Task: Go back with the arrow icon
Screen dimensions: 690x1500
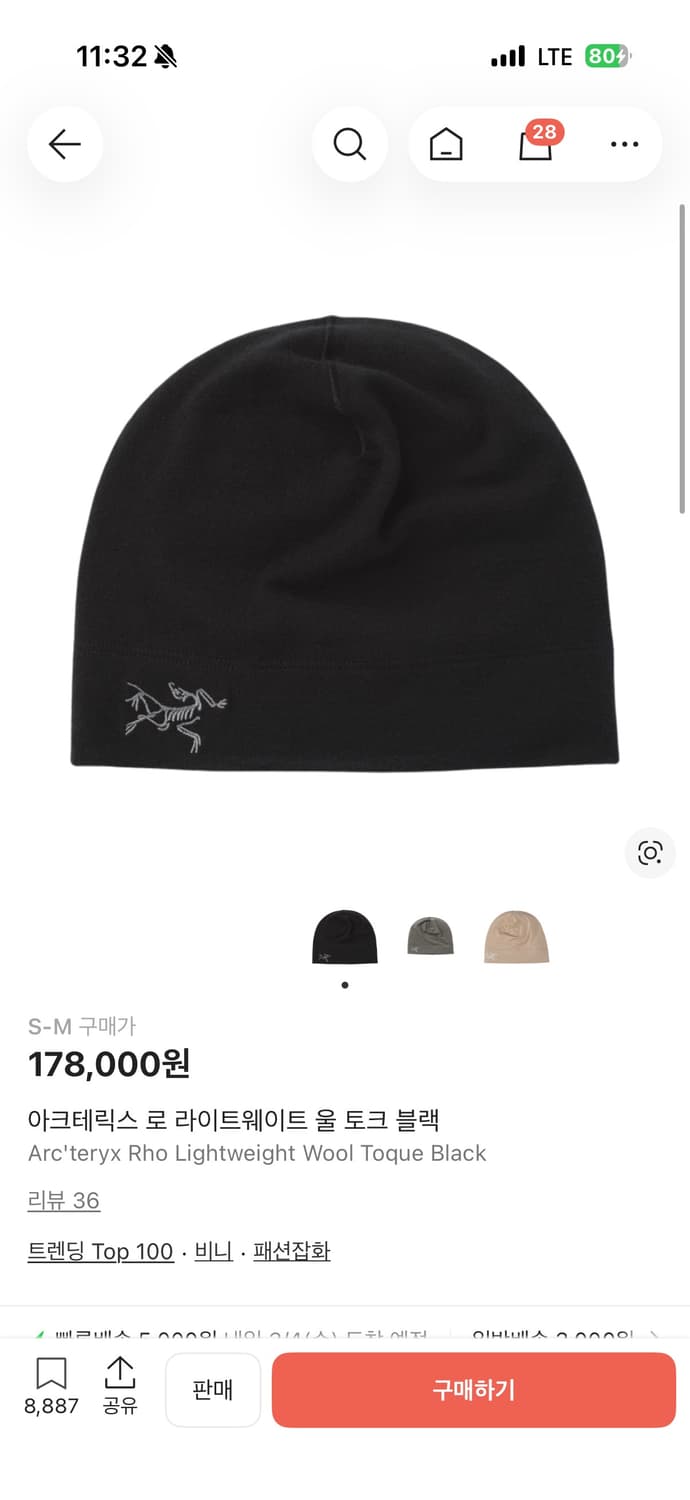Action: click(65, 145)
